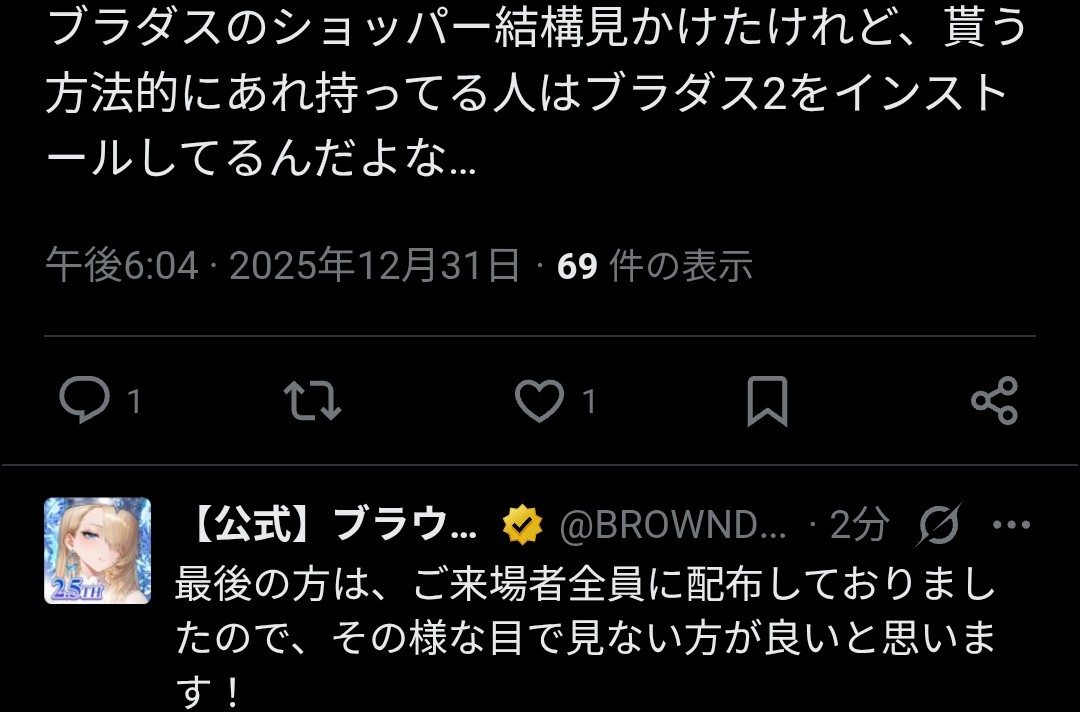The image size is (1080, 712).
Task: Like the main tweet
Action: point(540,401)
